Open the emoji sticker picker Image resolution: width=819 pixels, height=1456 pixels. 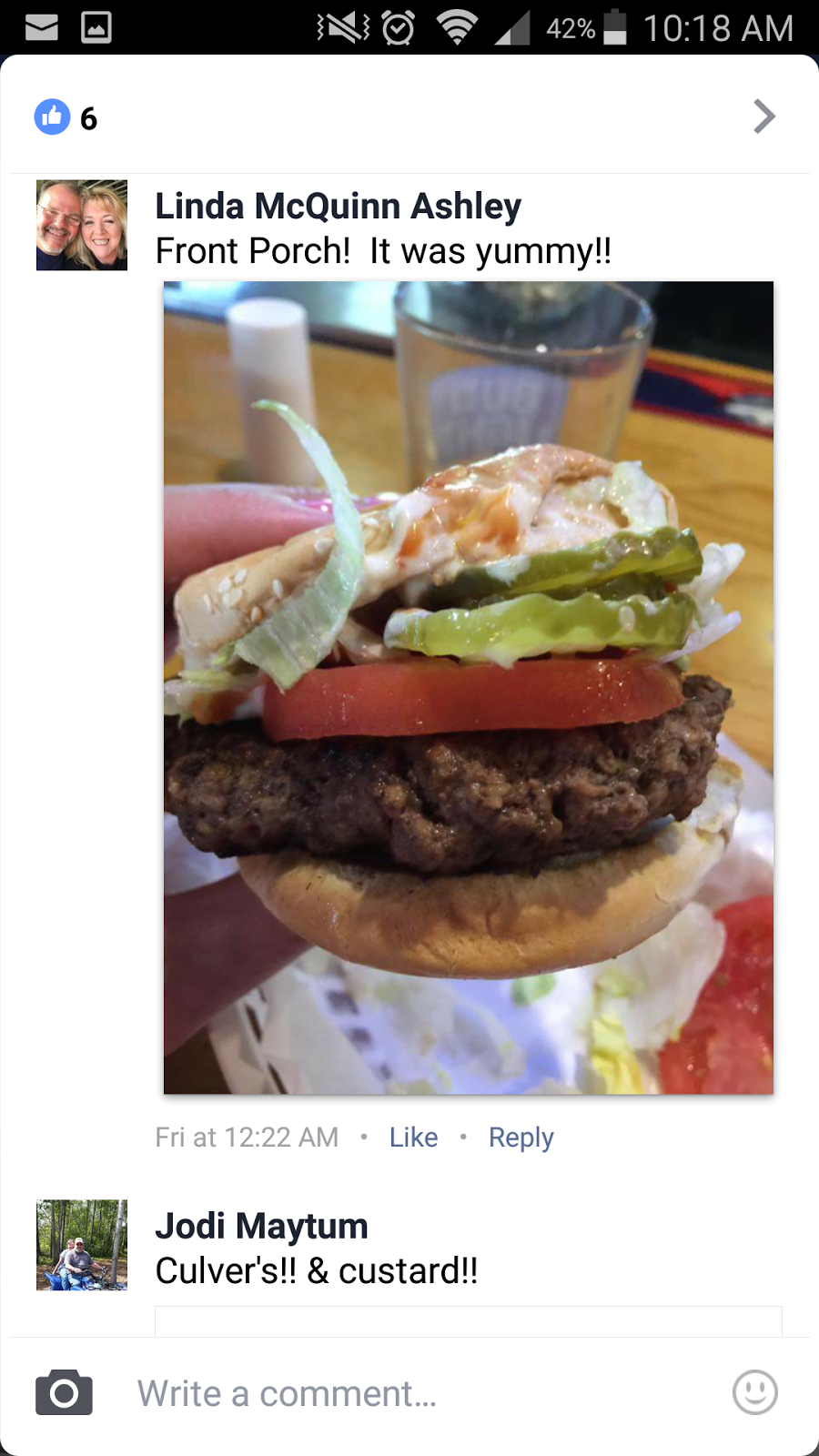click(x=754, y=1392)
